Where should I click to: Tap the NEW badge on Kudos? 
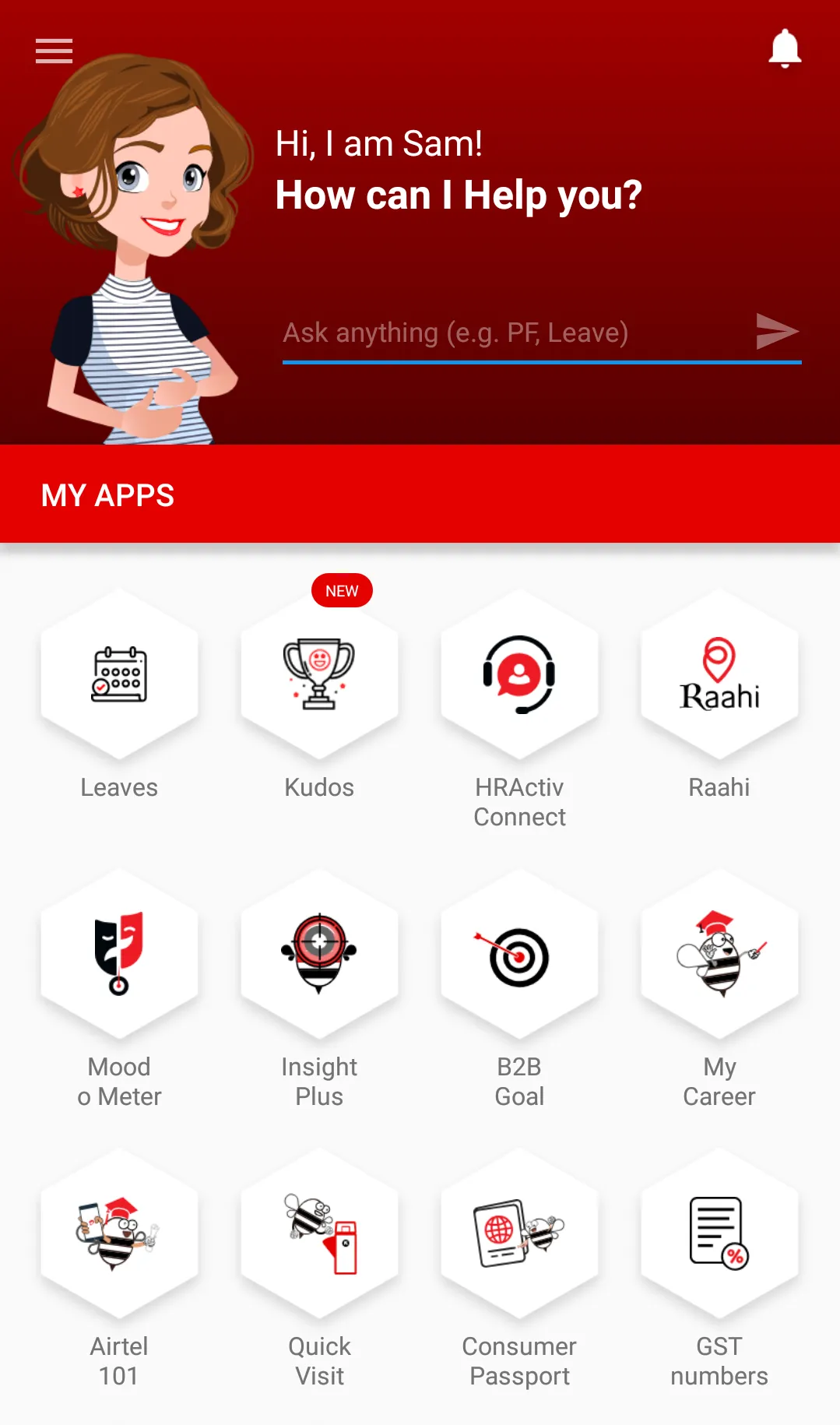pyautogui.click(x=342, y=590)
